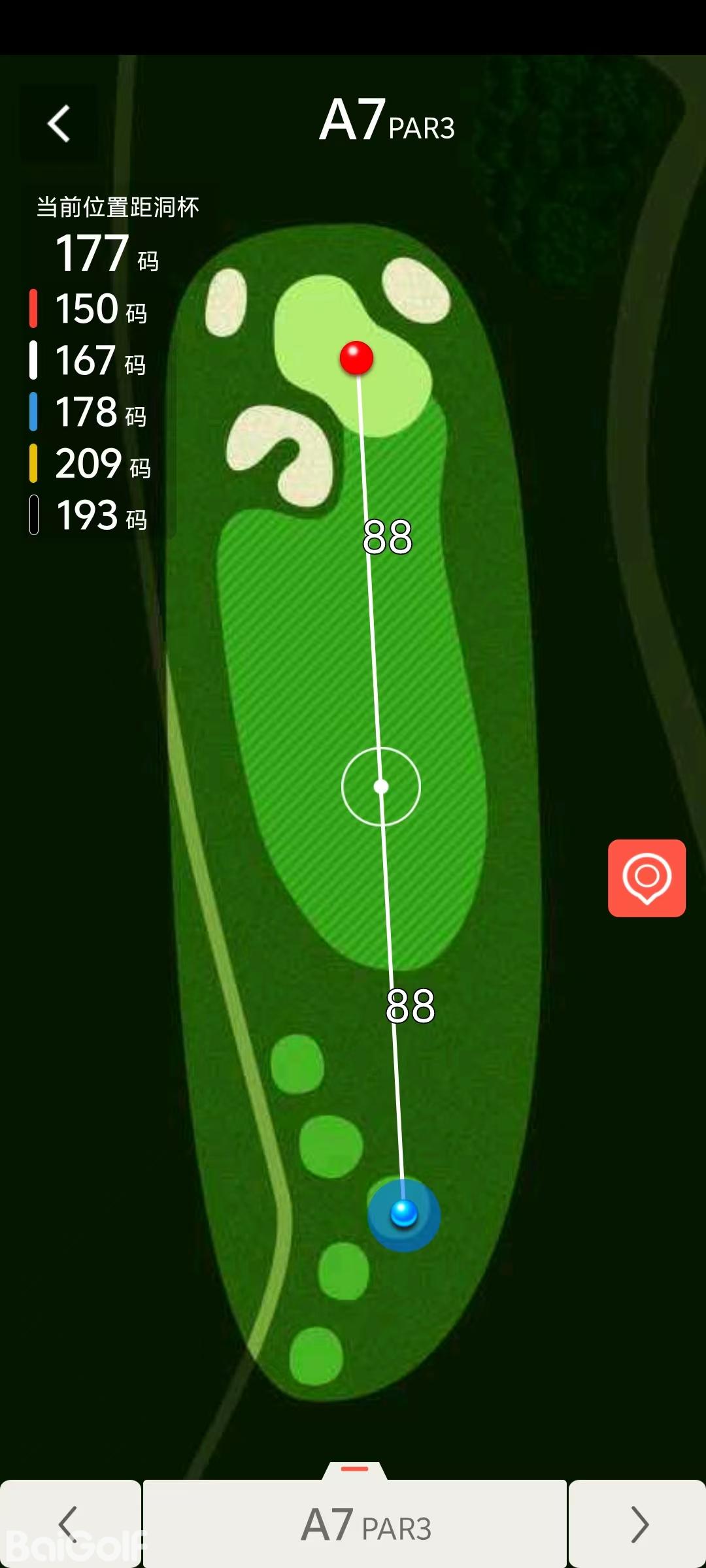
Task: Go to the next hole
Action: coord(637,1524)
